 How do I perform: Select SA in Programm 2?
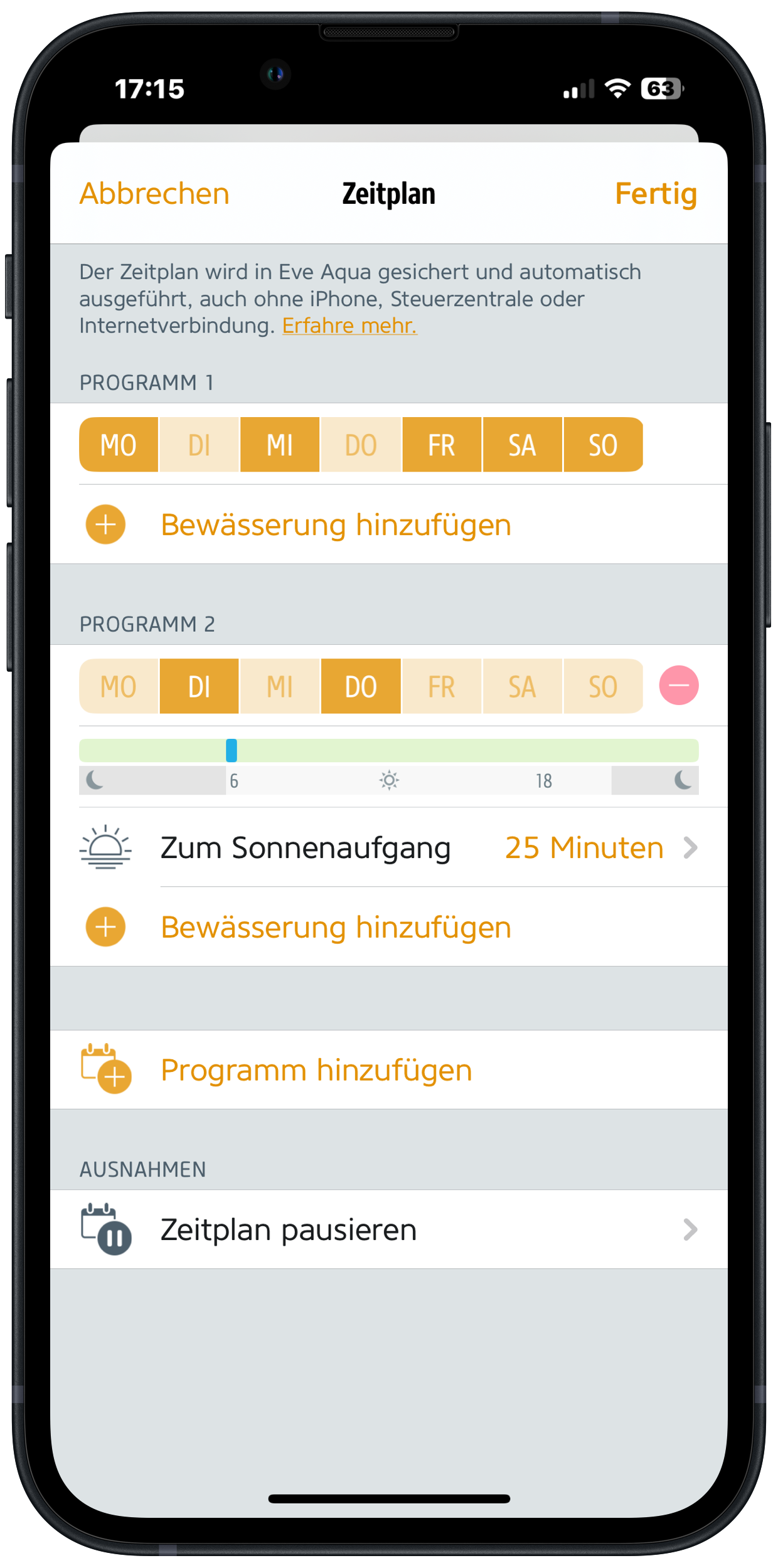click(x=522, y=686)
